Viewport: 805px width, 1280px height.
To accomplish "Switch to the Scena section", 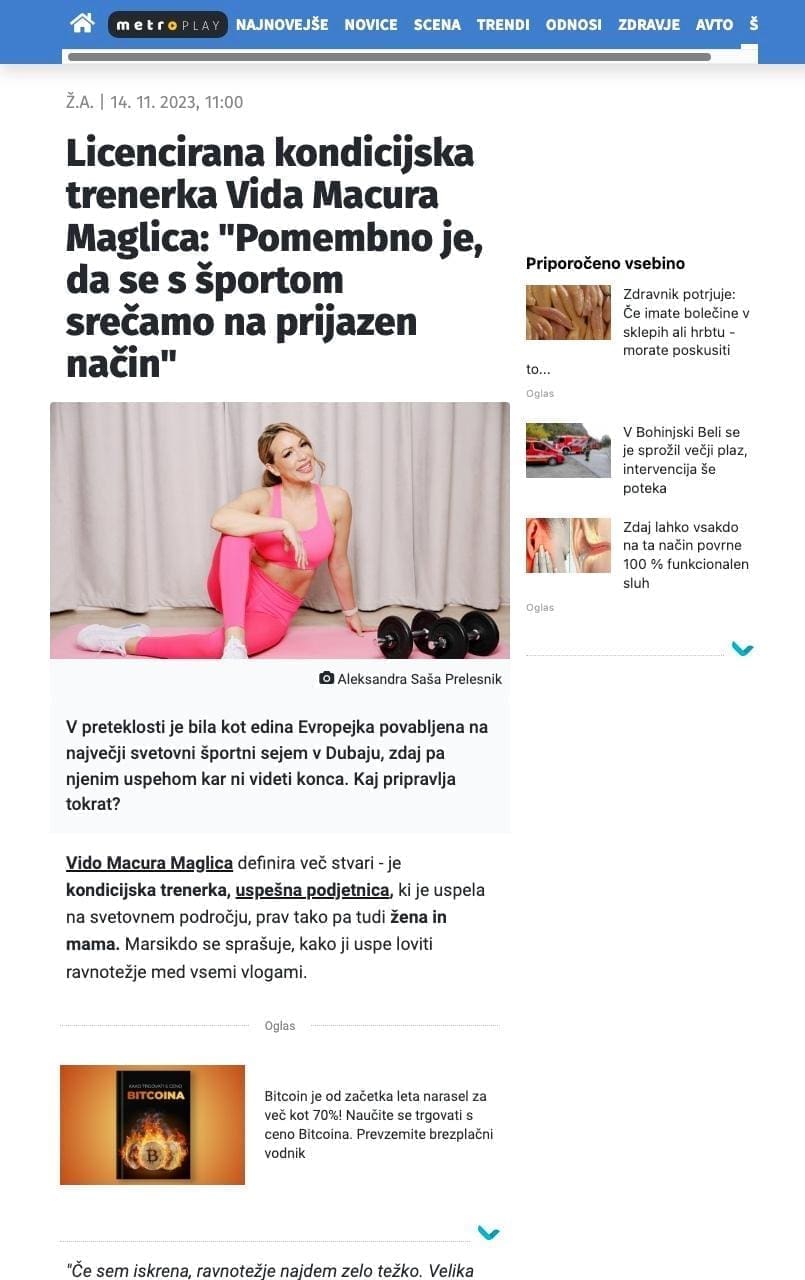I will [x=437, y=24].
